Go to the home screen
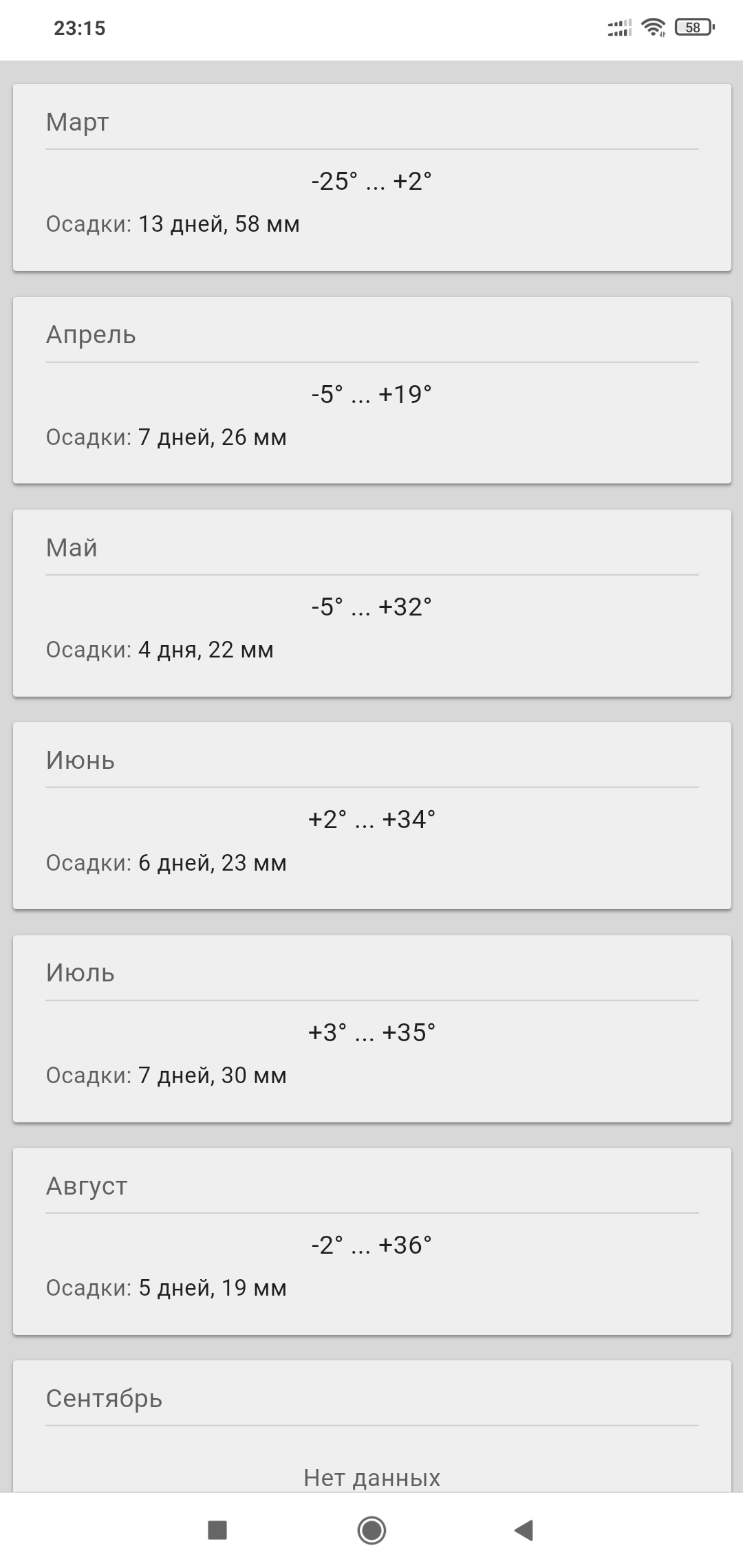The image size is (743, 1568). (x=371, y=1530)
